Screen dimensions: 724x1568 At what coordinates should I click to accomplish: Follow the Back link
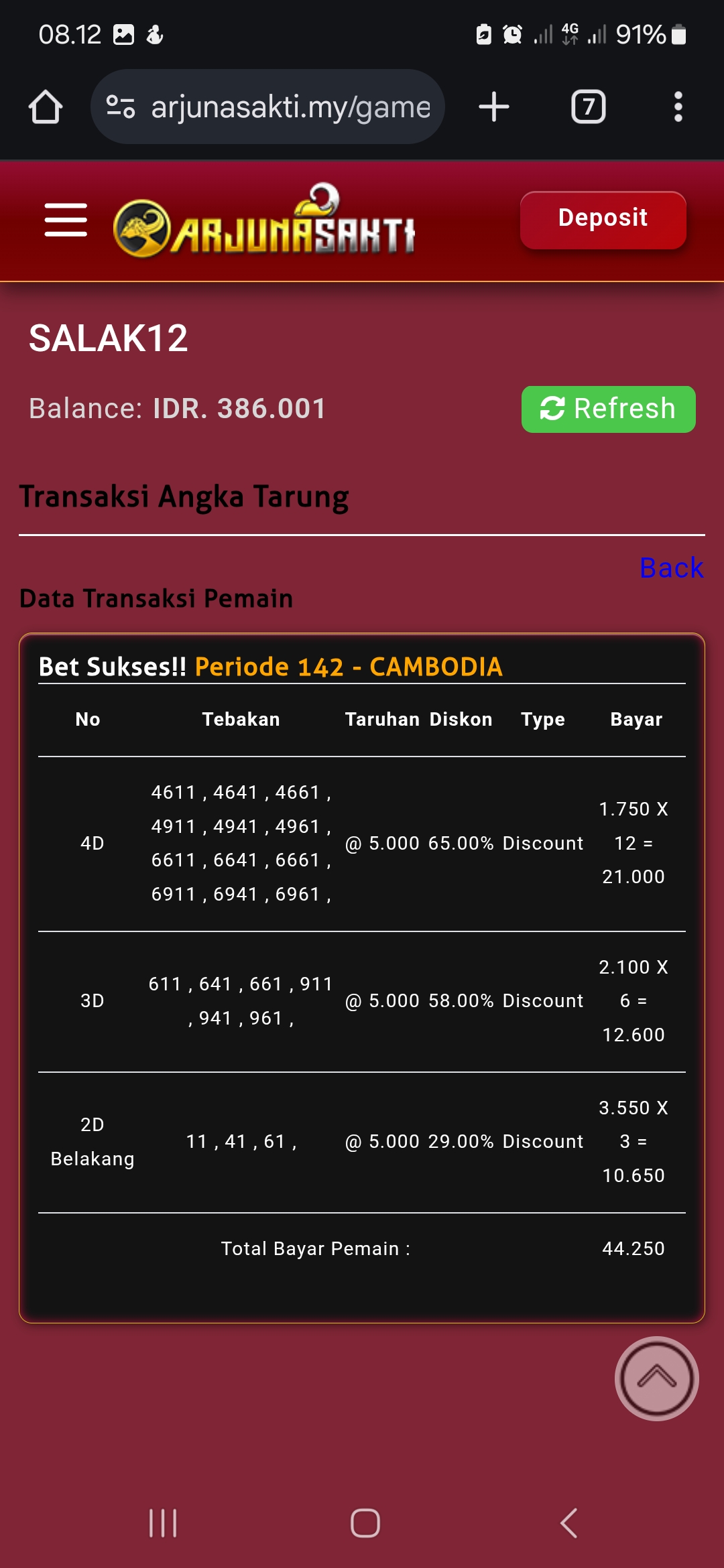(x=671, y=568)
